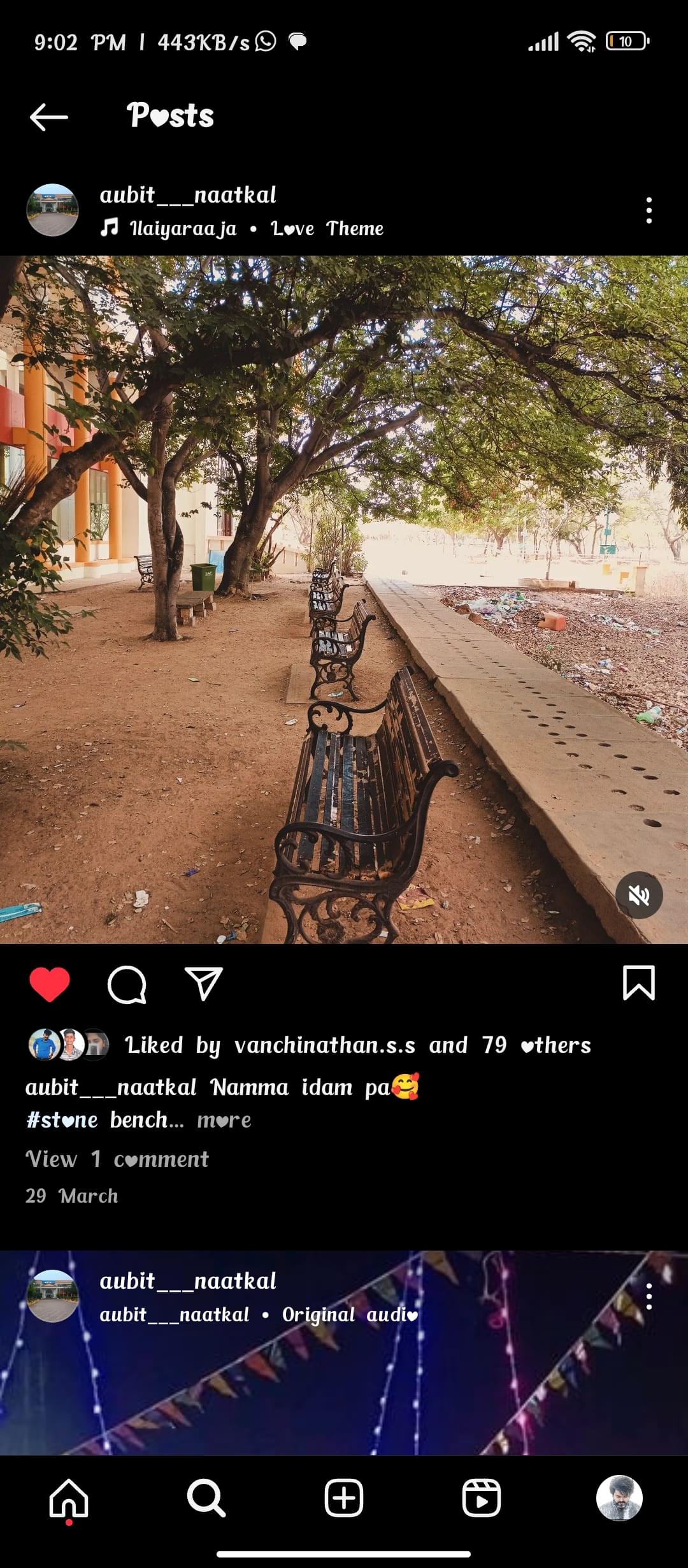
Task: Open the Original audio link
Action: coord(350,1314)
